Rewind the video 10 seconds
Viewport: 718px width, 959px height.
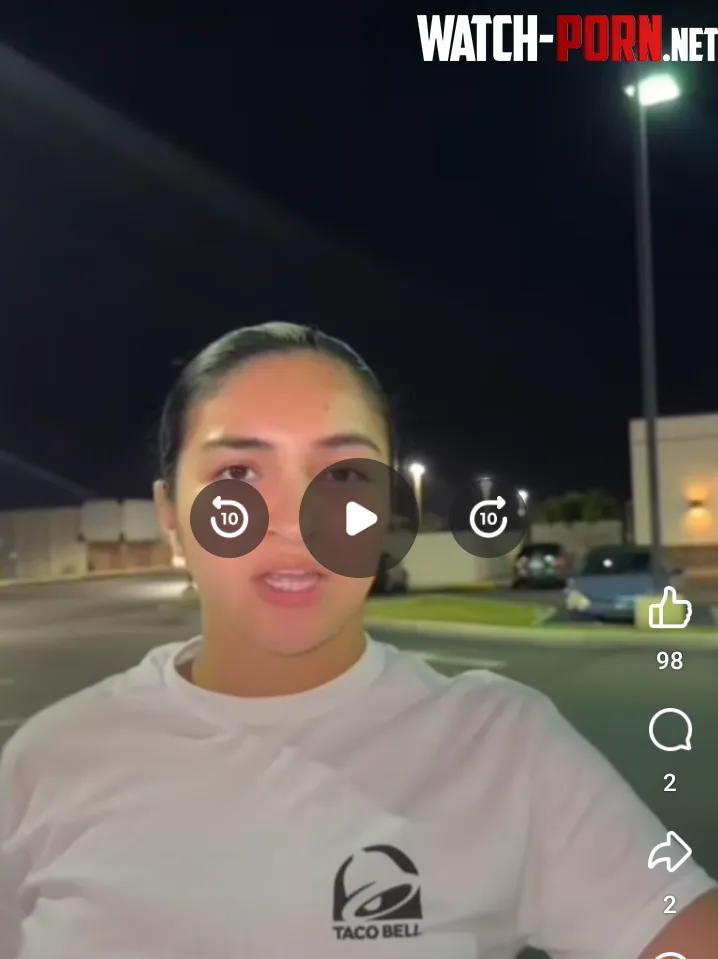coord(229,518)
